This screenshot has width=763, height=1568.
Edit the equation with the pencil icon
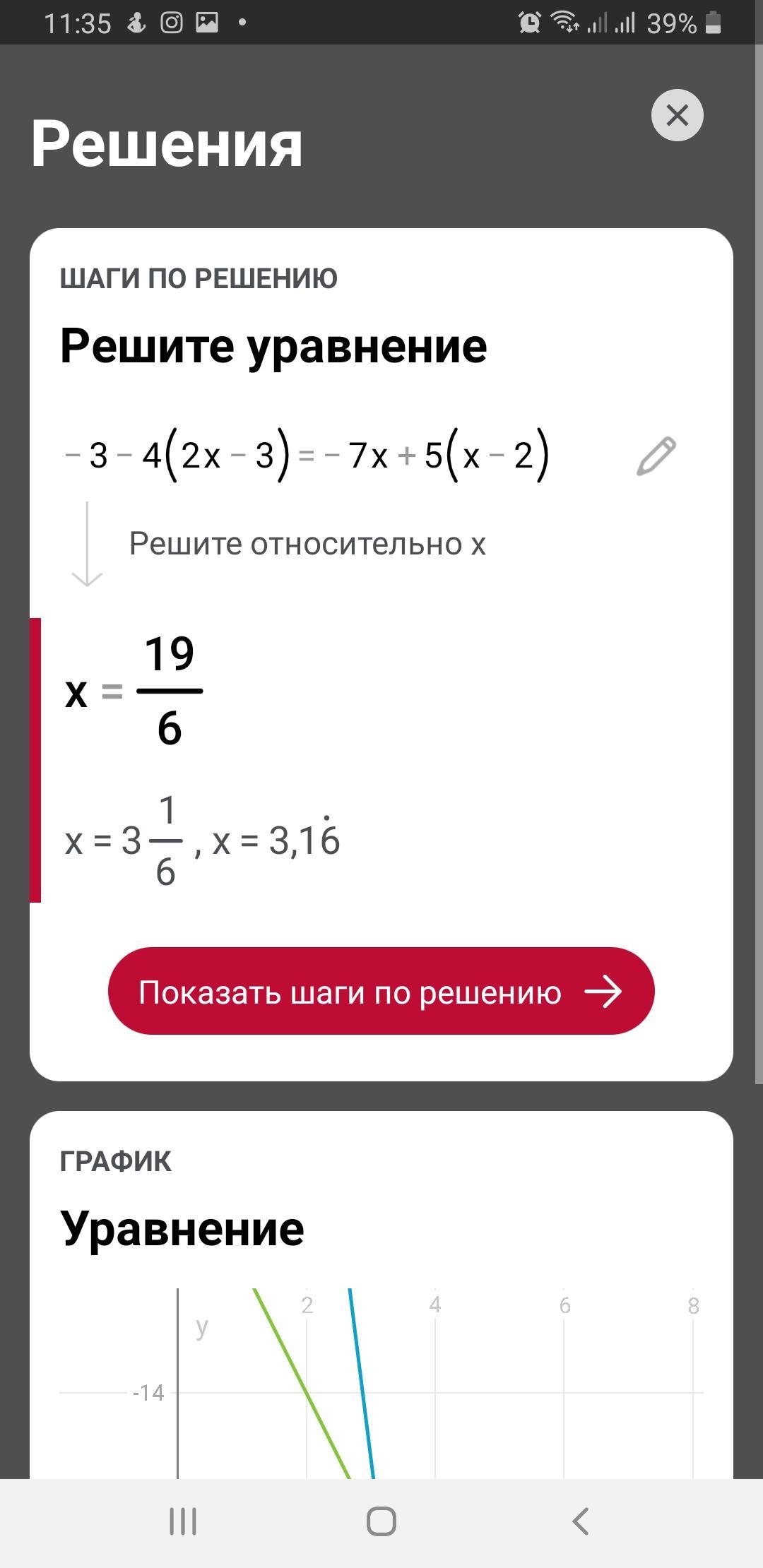click(656, 456)
